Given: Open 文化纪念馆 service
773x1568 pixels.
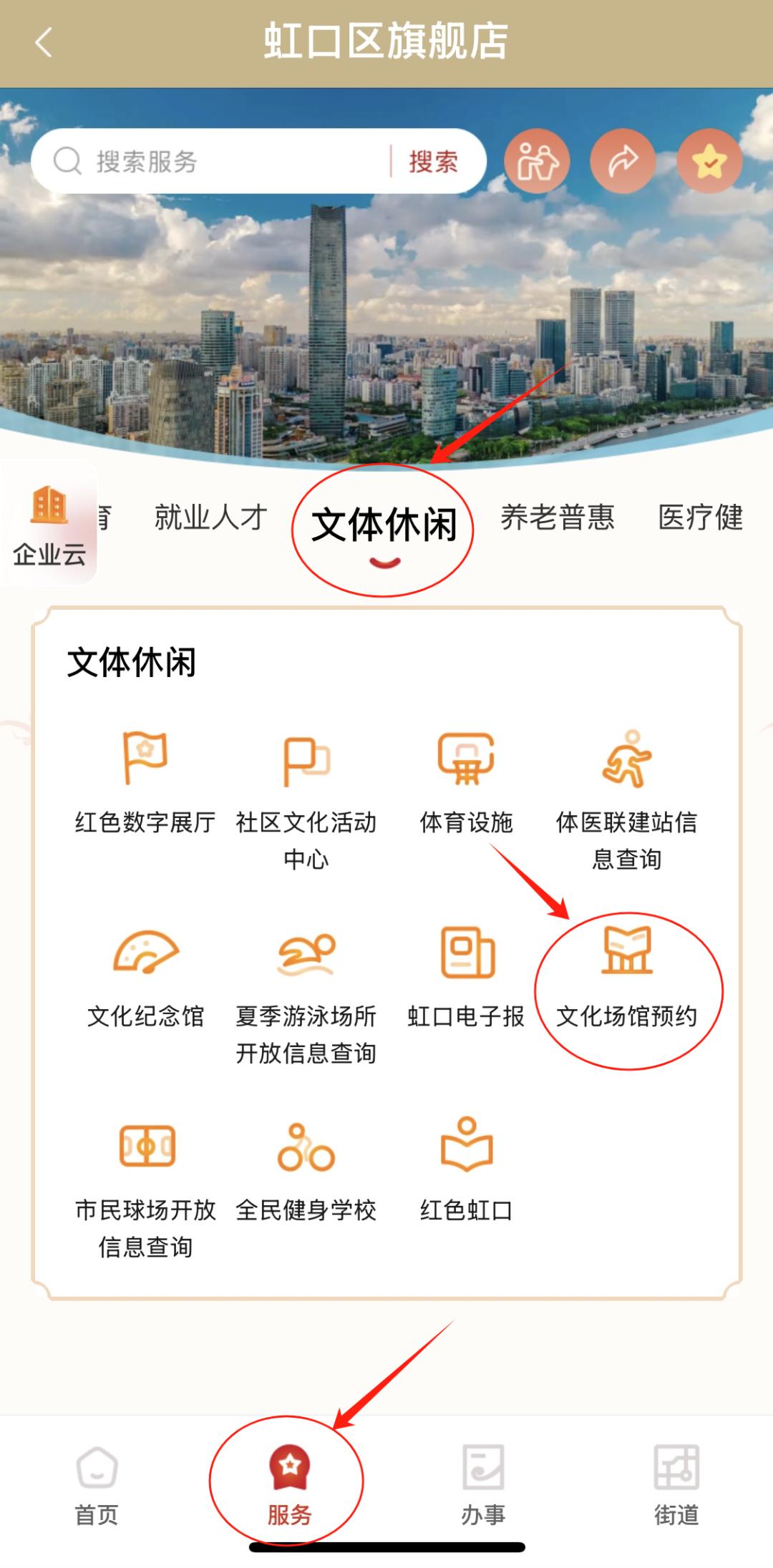Looking at the screenshot, I should [x=145, y=977].
